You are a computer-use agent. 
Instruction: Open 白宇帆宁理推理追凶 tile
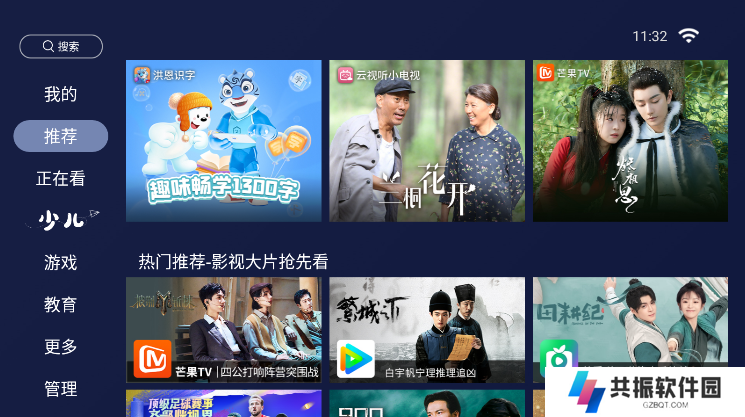(427, 330)
